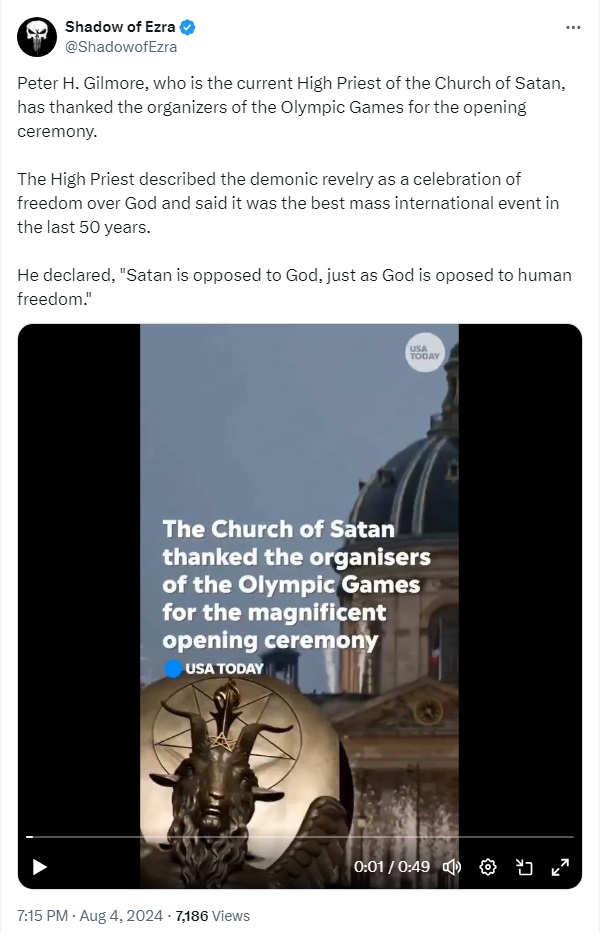Open the video settings gear

(x=488, y=867)
